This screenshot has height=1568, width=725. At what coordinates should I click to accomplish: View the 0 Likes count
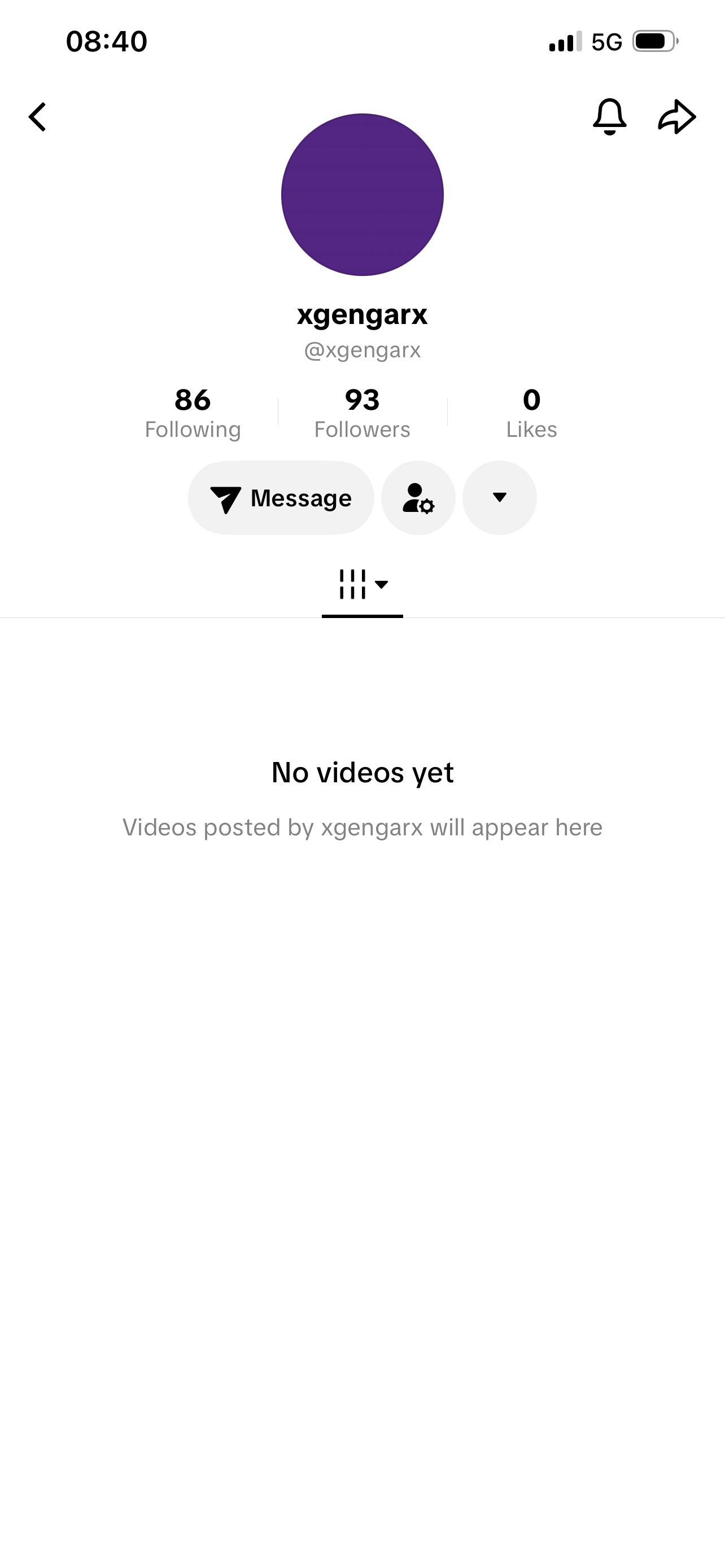pos(531,413)
